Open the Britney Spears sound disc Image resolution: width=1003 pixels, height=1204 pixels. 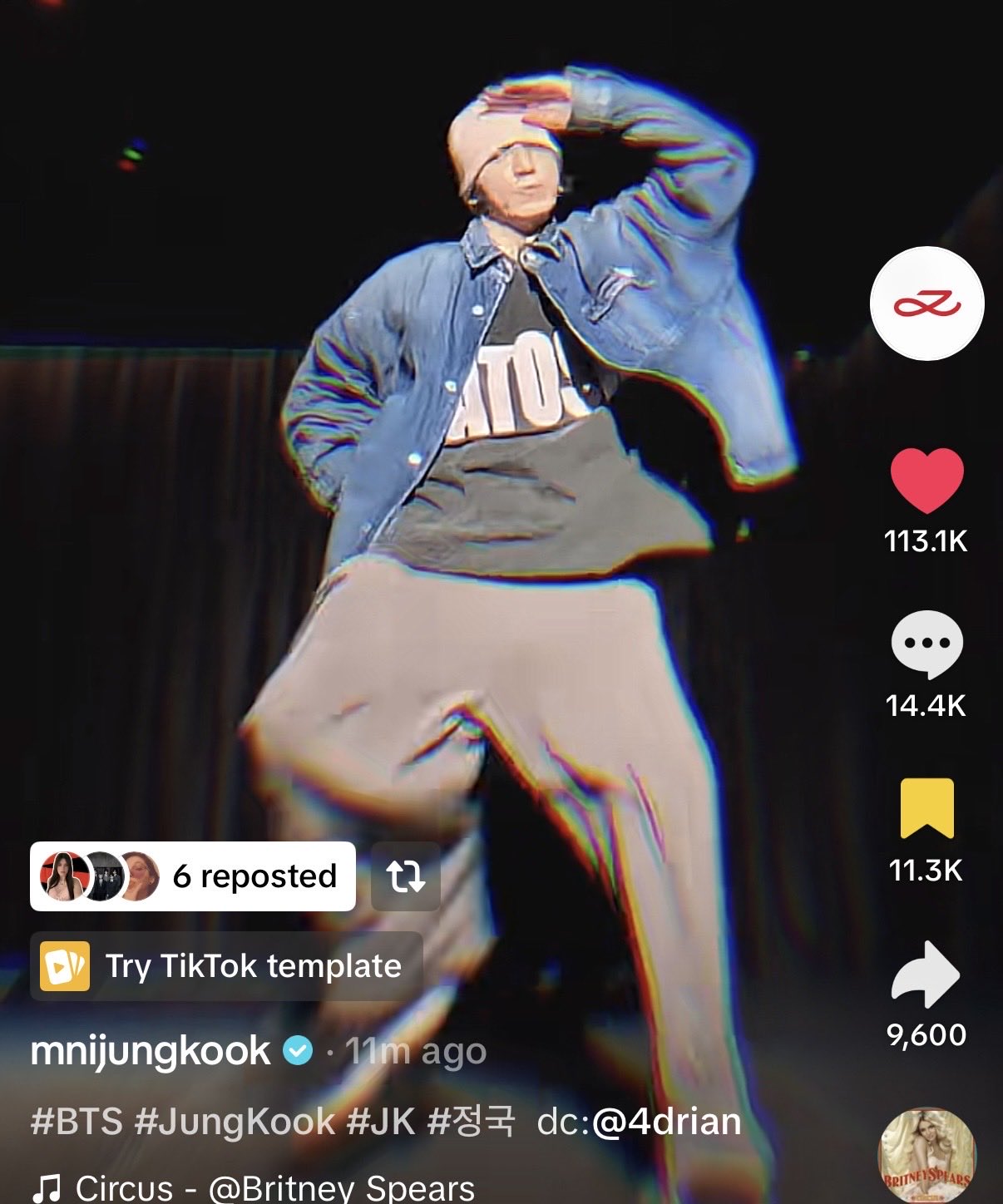pos(926,1156)
